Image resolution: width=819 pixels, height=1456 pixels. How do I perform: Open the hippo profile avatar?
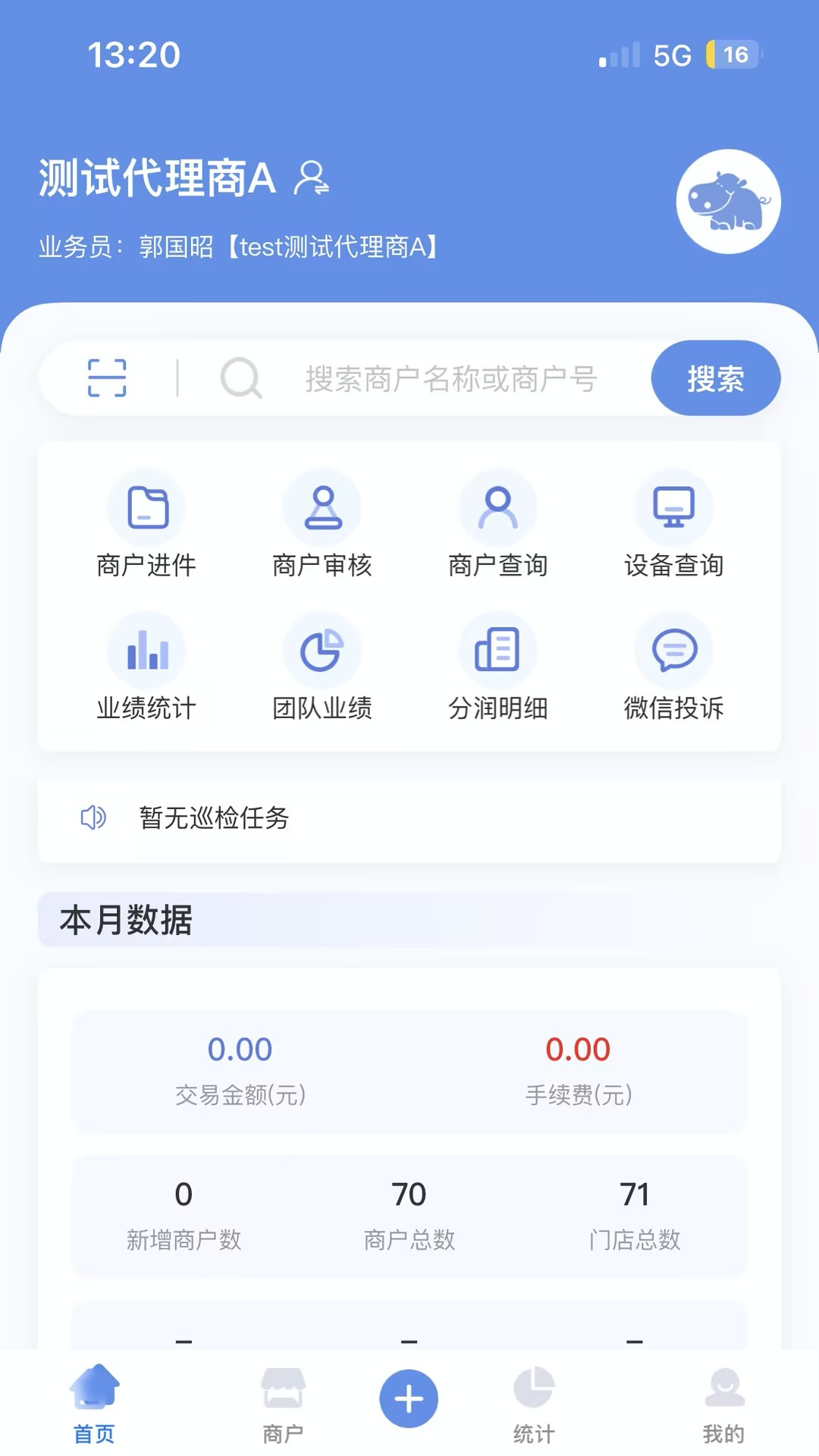point(728,199)
